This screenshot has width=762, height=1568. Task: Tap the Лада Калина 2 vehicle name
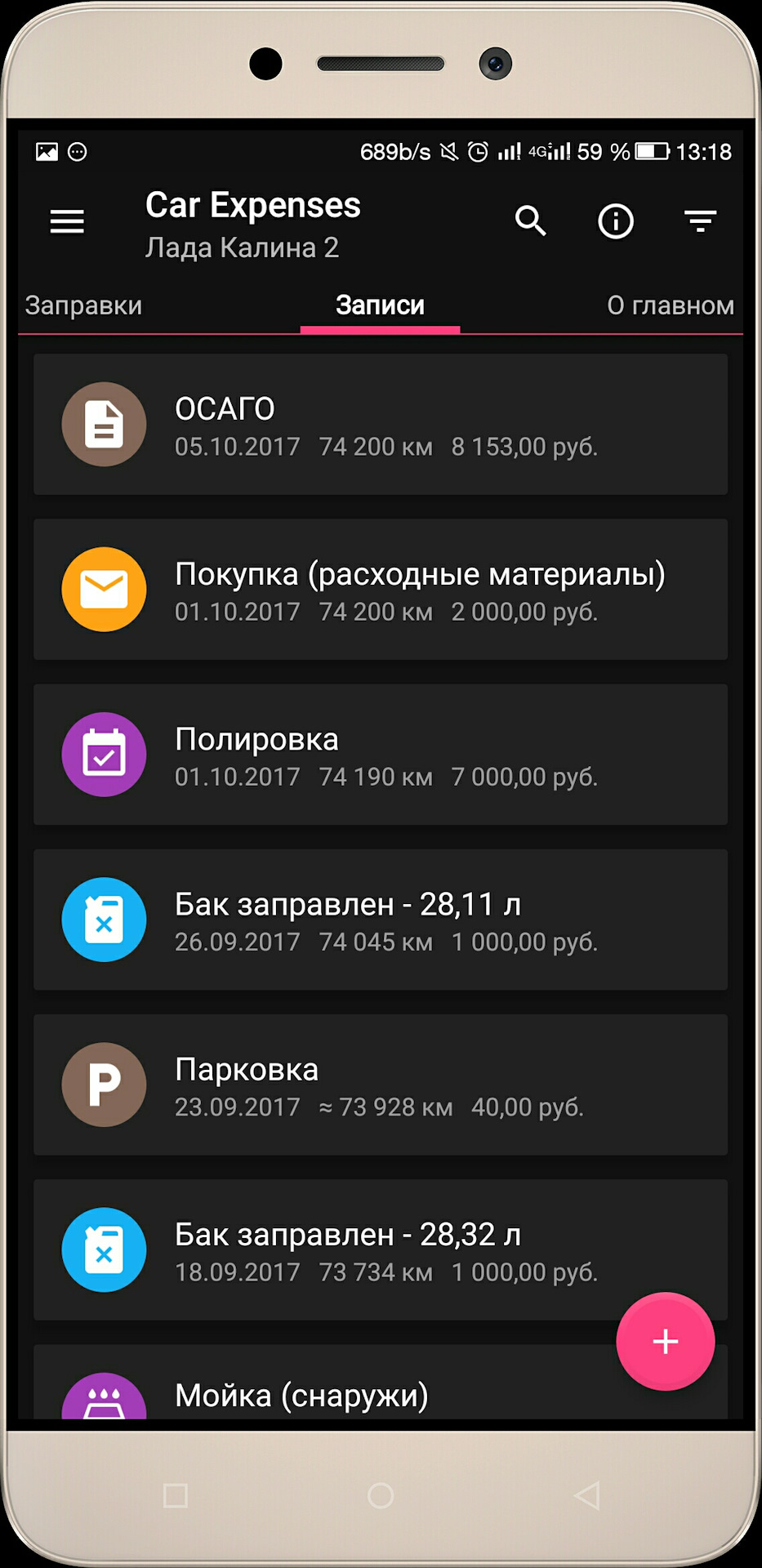[243, 247]
